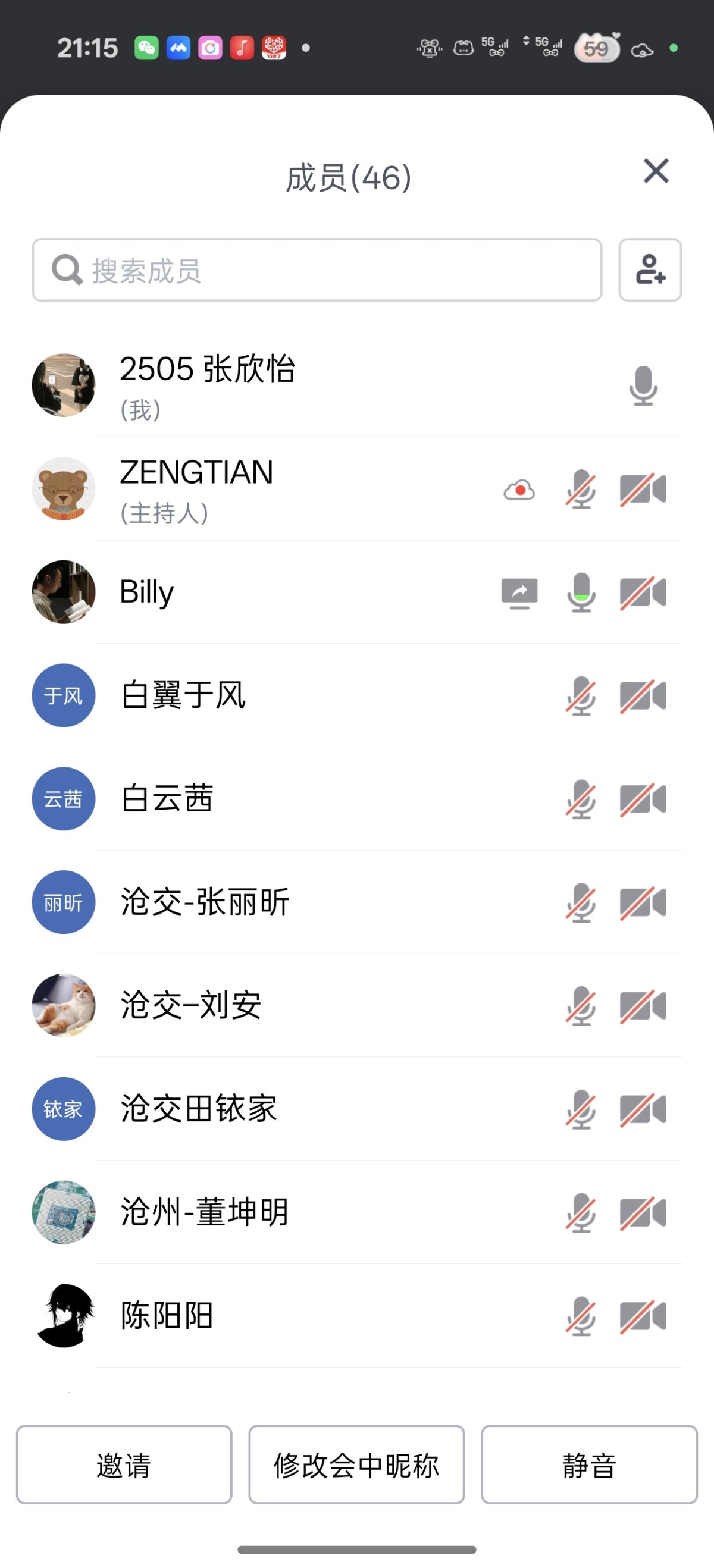
Task: Tap 修改会中昵称 to rename yourself
Action: coord(356,1464)
